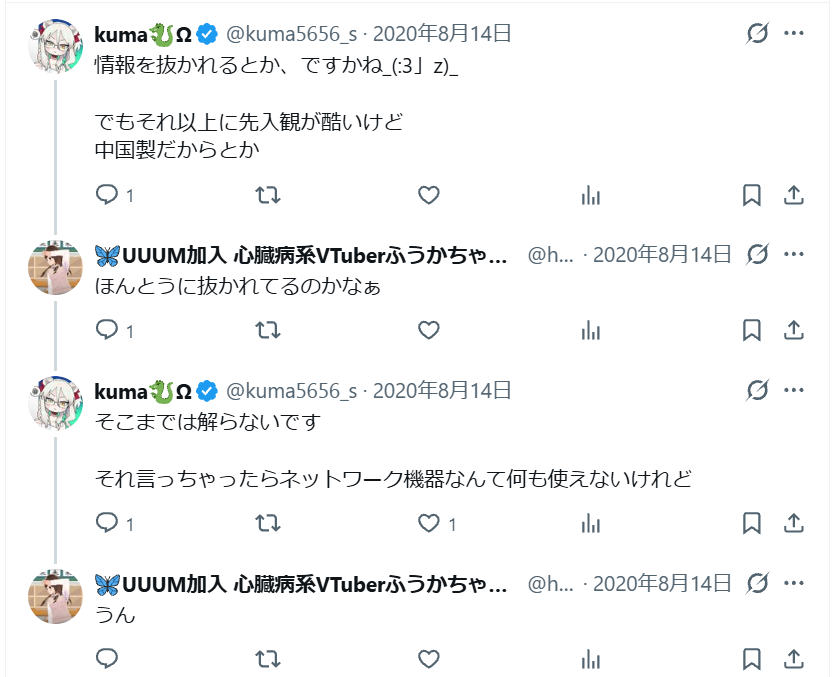The height and width of the screenshot is (677, 833).
Task: Tap the Grok icon on そこまでは解らないです tweet
Action: (x=757, y=391)
